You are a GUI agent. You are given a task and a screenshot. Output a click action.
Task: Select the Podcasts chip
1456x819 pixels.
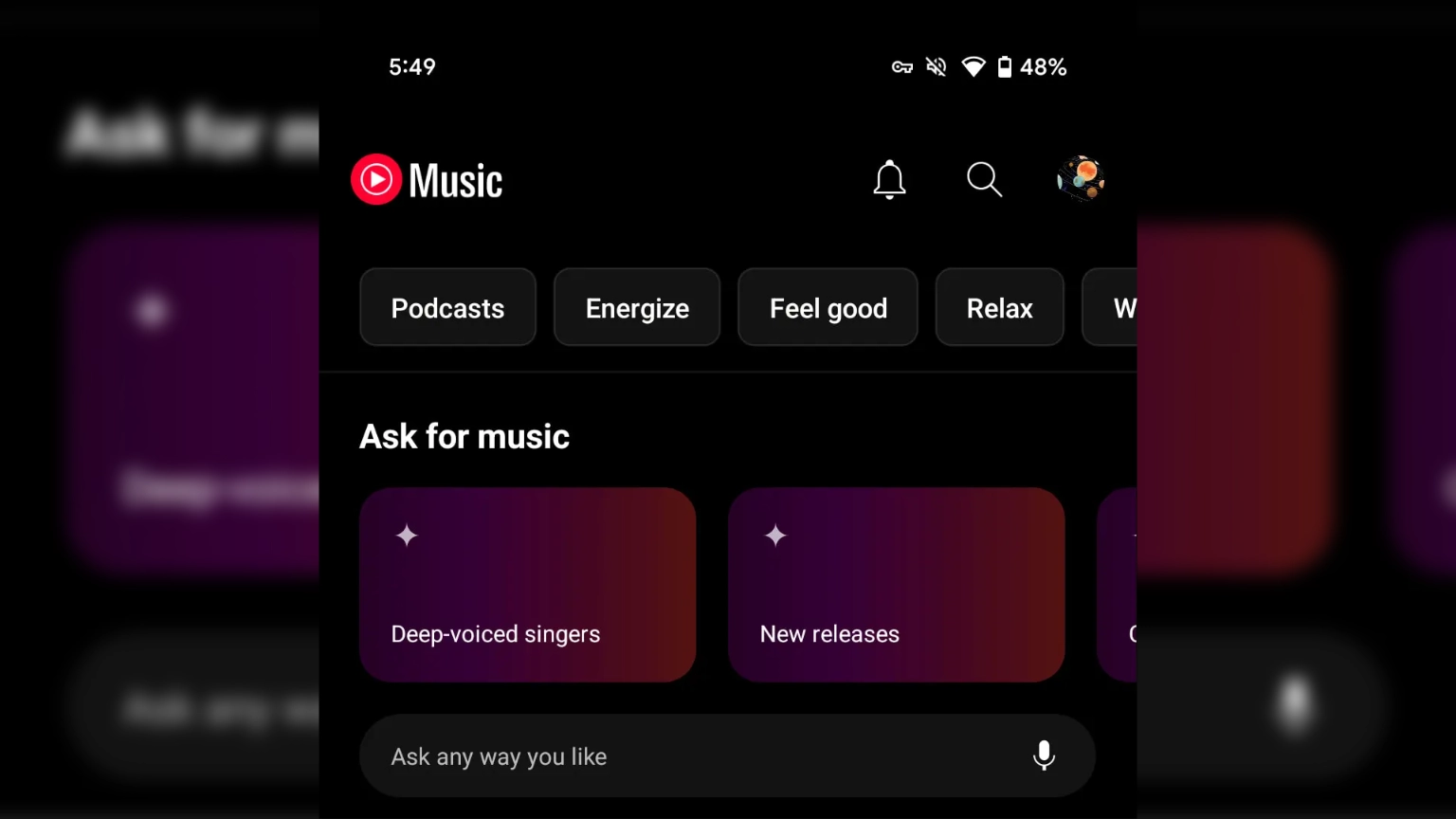447,308
